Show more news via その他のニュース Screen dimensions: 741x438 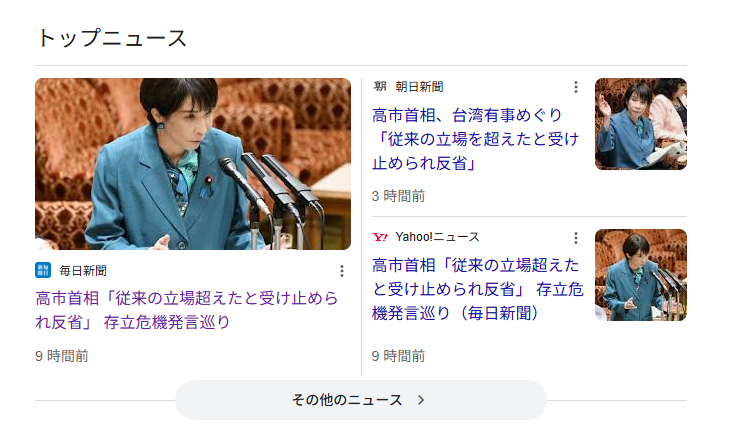point(360,400)
